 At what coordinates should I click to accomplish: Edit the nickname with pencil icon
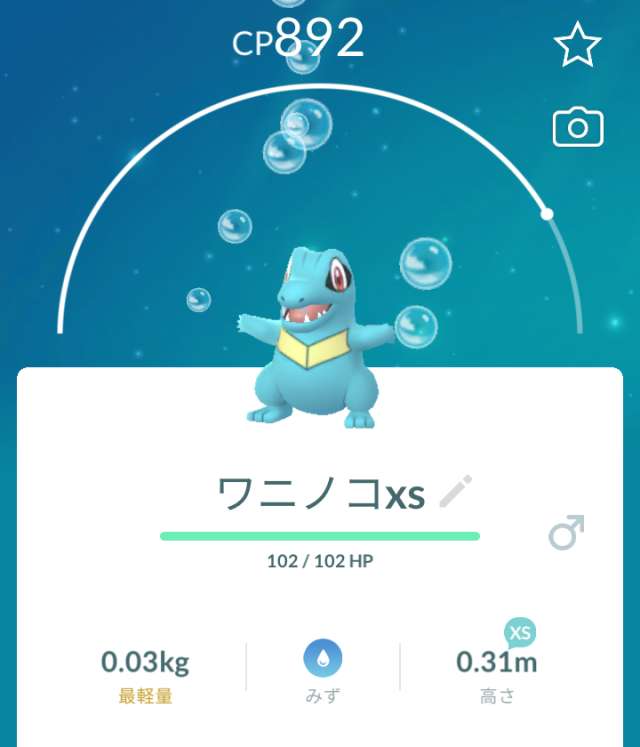point(455,492)
